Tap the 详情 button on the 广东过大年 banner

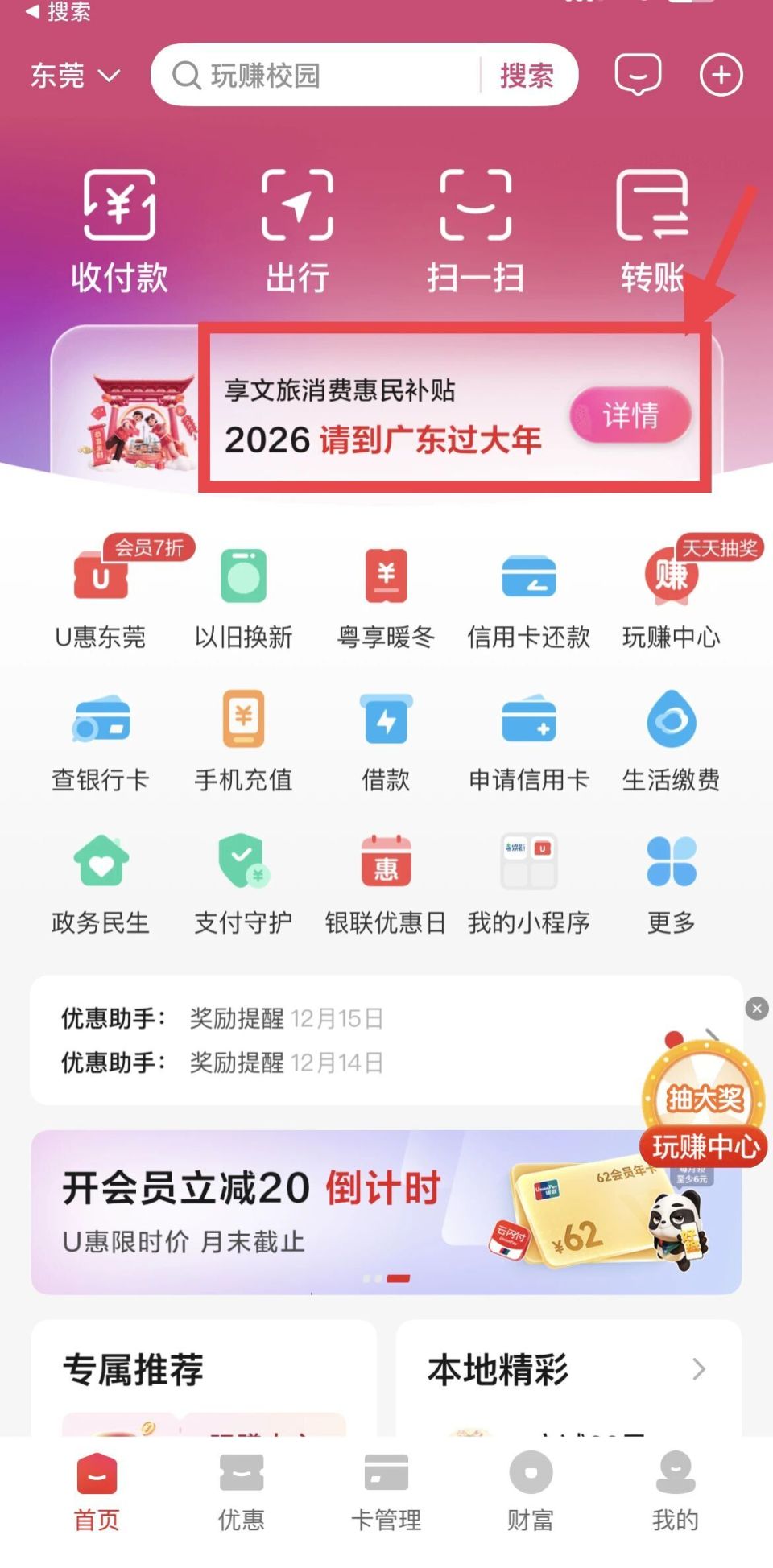(x=630, y=414)
